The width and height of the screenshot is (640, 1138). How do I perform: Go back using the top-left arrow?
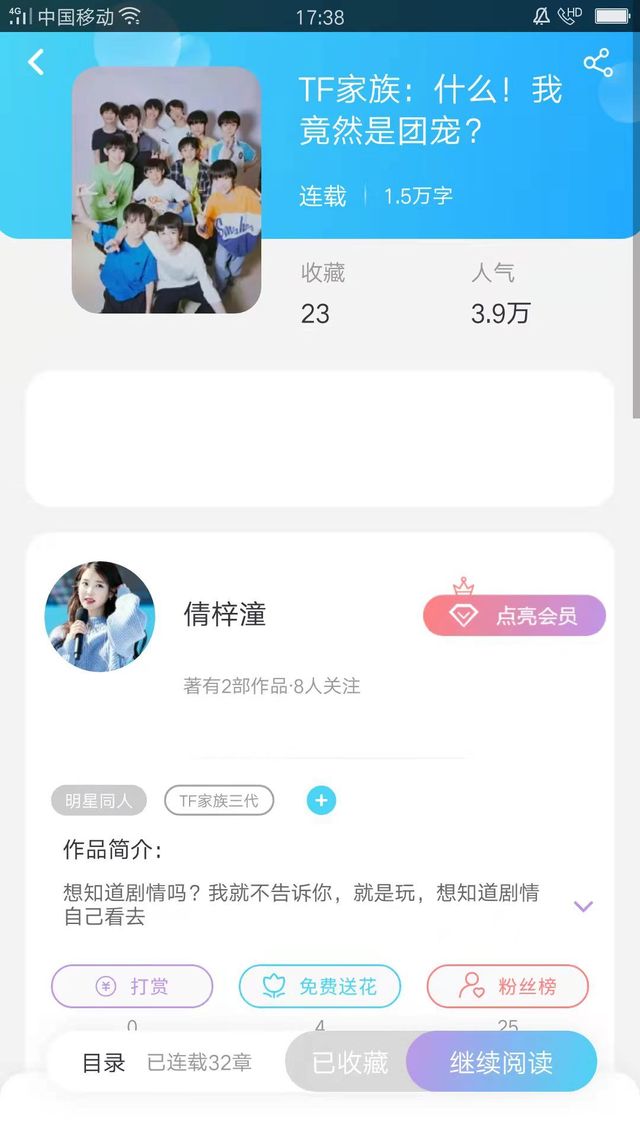click(36, 62)
